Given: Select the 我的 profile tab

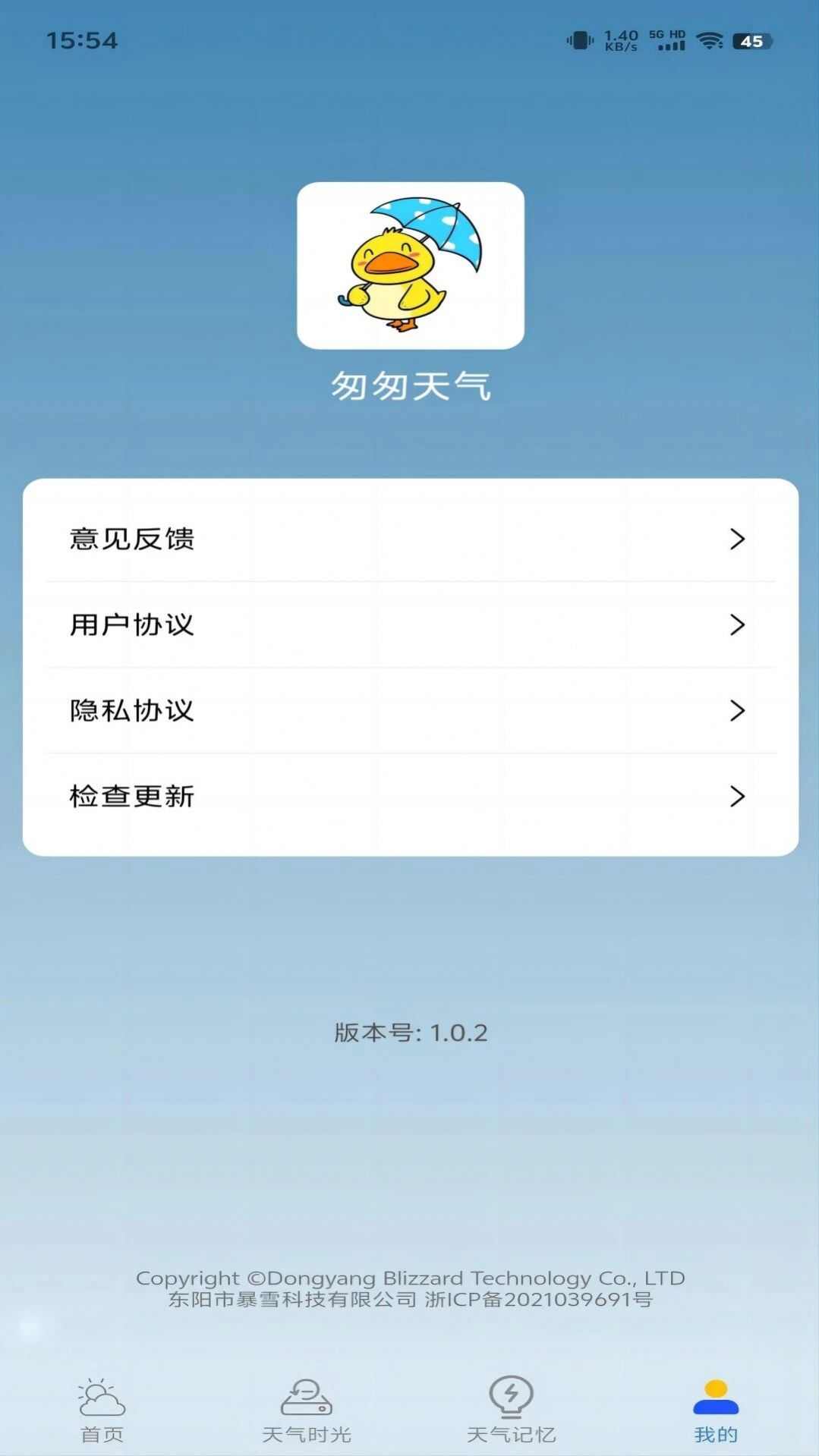Looking at the screenshot, I should point(716,1411).
